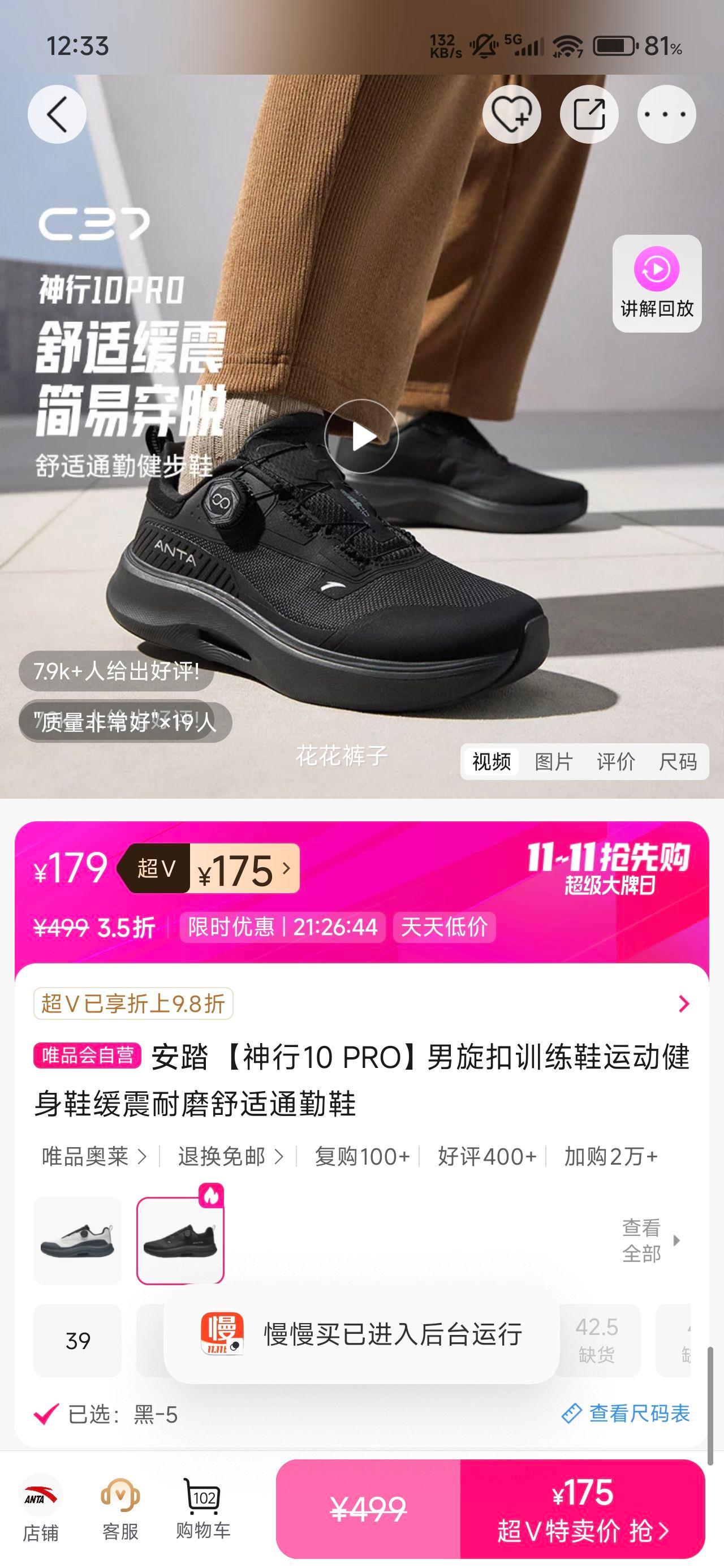
Task: View the 超V ¥175 price details
Action: 244,869
